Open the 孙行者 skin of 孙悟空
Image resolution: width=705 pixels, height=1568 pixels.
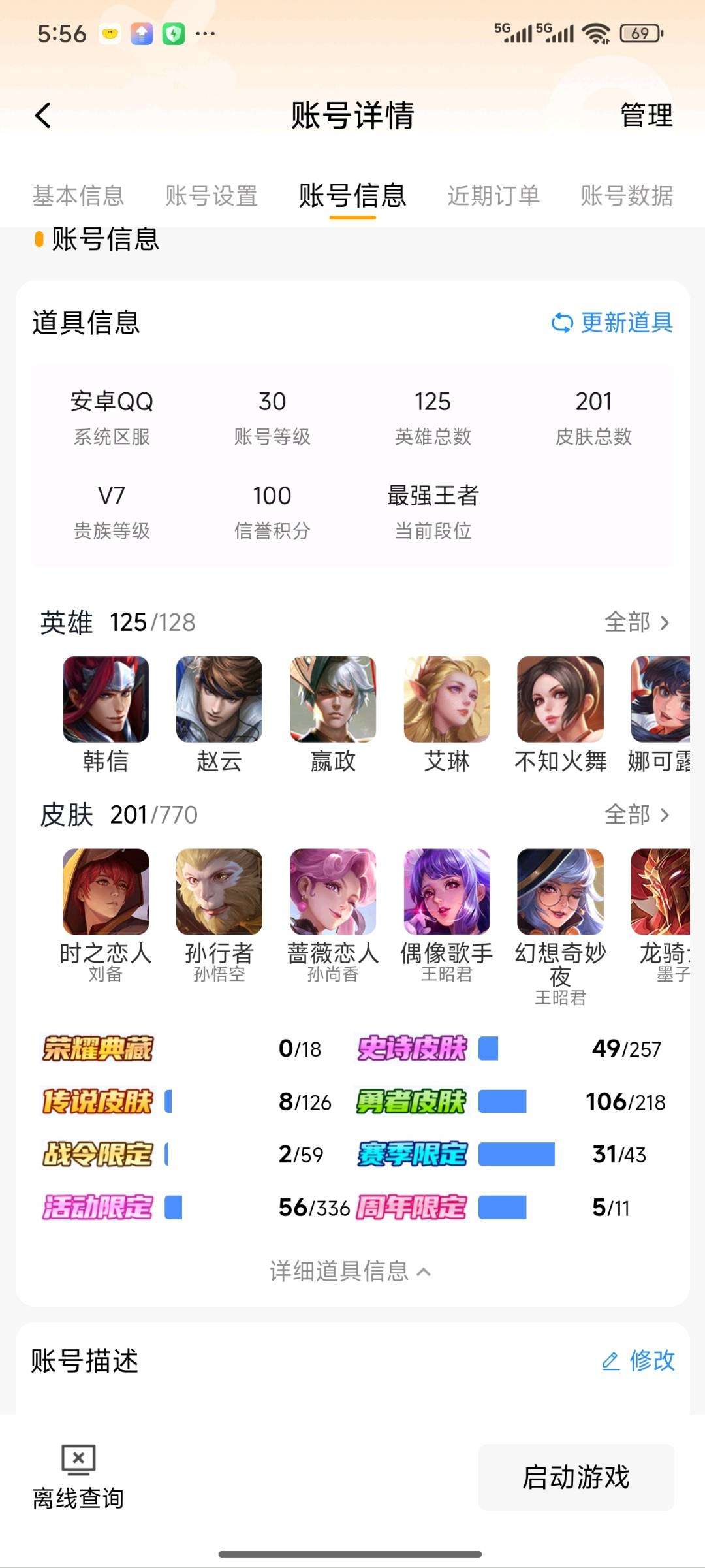[219, 891]
